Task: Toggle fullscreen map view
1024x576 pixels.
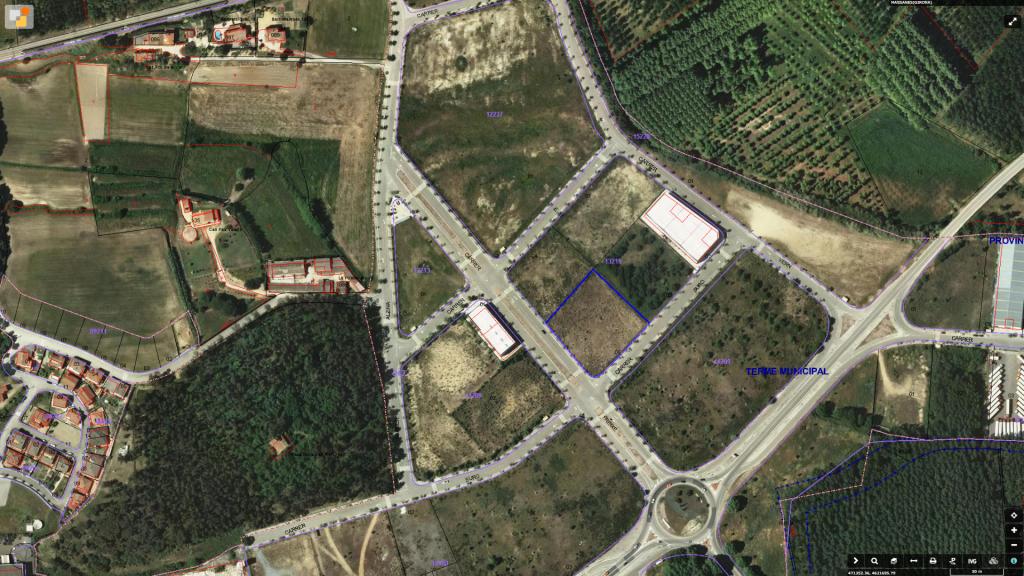Action: (1011, 20)
